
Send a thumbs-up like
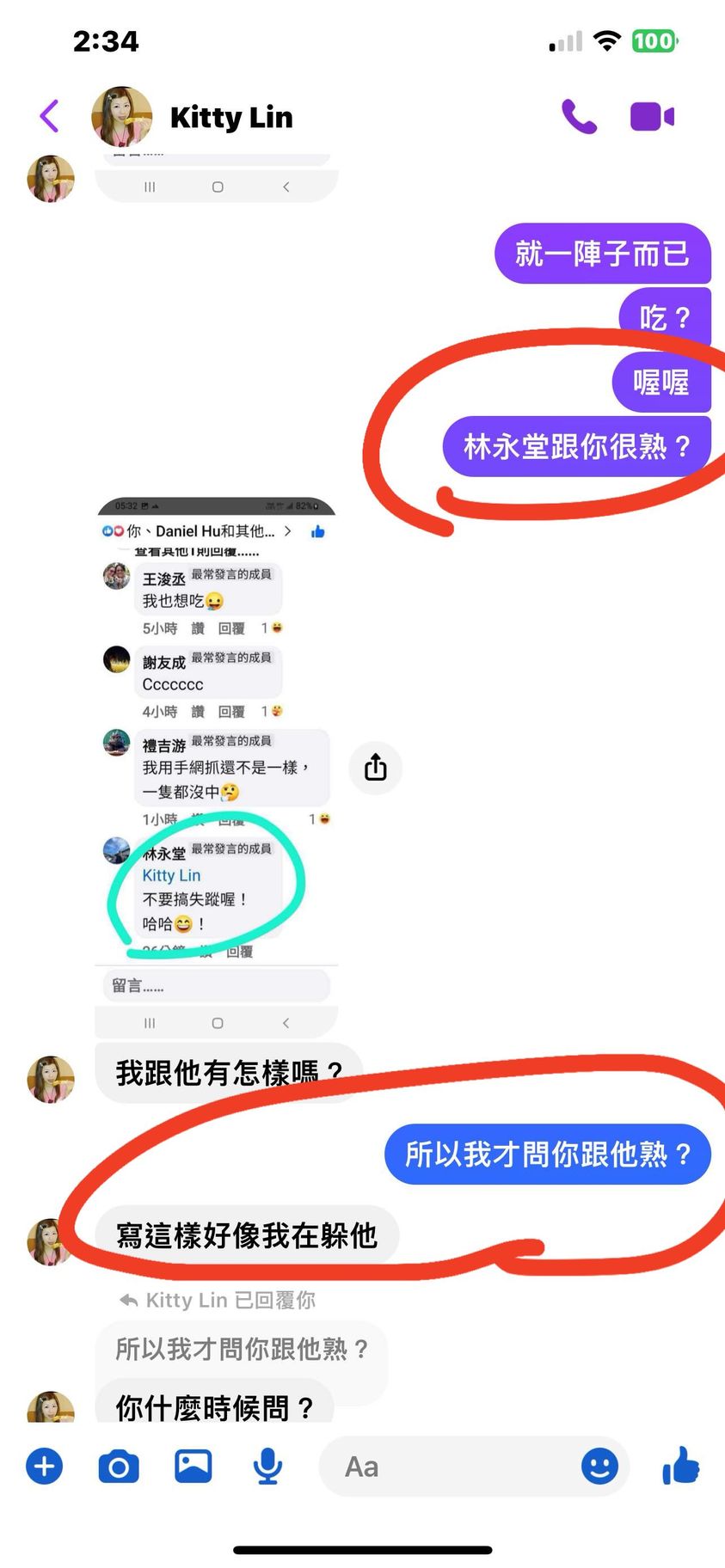tap(680, 1466)
